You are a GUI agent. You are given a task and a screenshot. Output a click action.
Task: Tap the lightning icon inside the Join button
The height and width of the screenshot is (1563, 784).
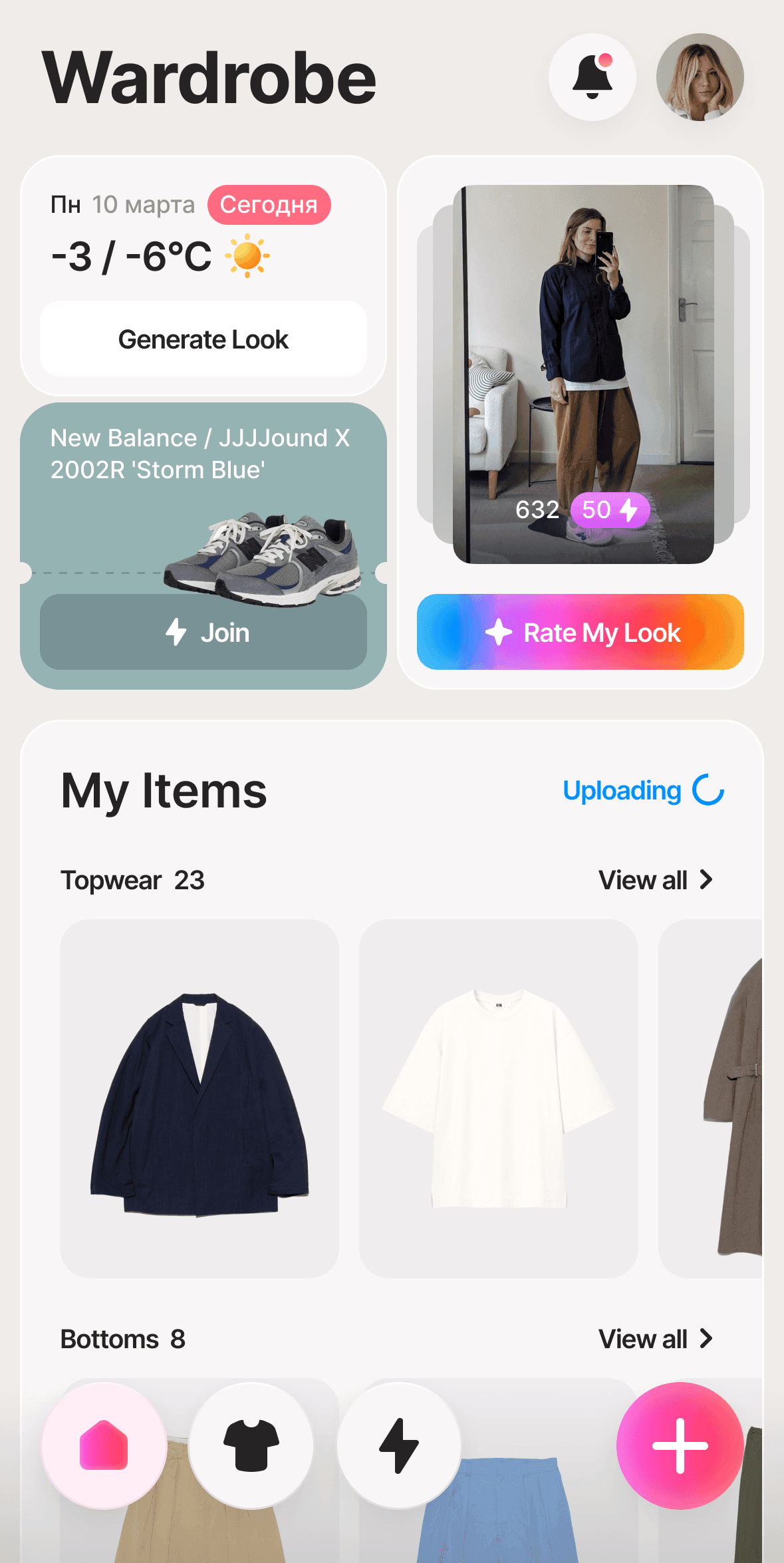(176, 632)
